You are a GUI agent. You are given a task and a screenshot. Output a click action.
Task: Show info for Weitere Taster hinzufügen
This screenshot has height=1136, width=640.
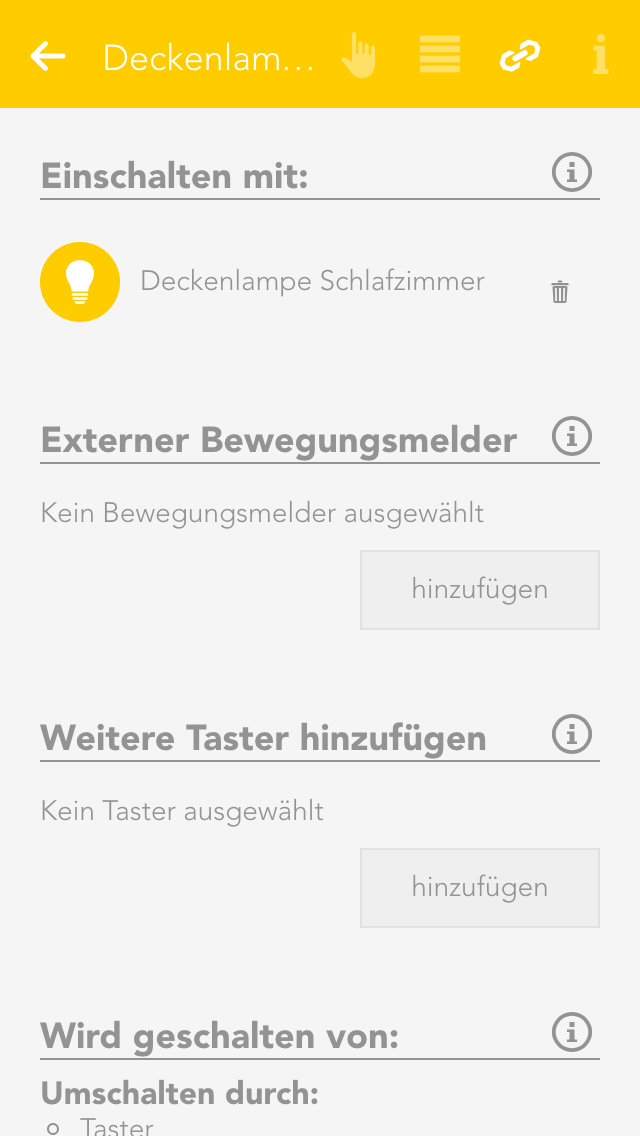coord(572,735)
